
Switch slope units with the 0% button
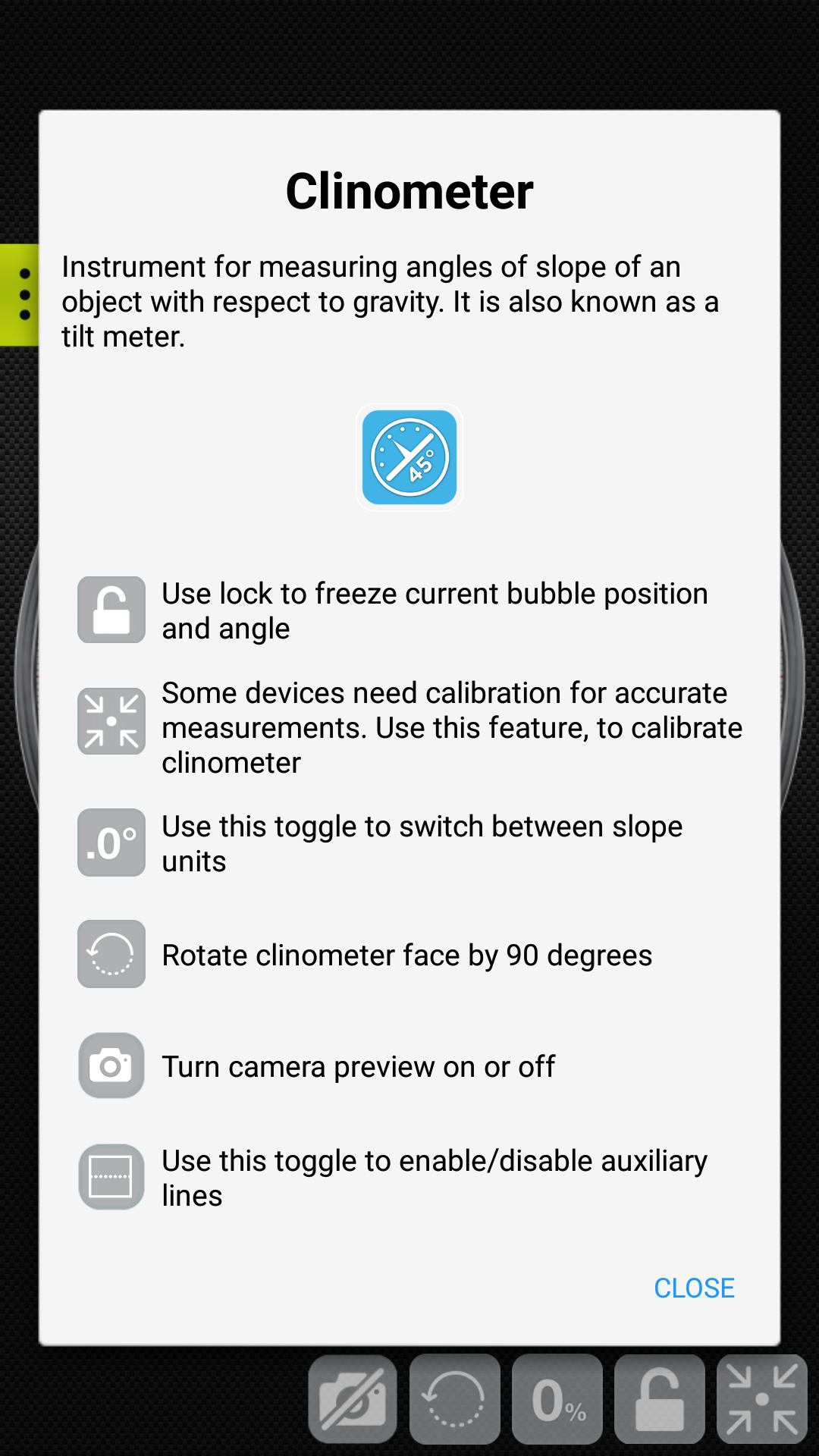click(x=557, y=1399)
